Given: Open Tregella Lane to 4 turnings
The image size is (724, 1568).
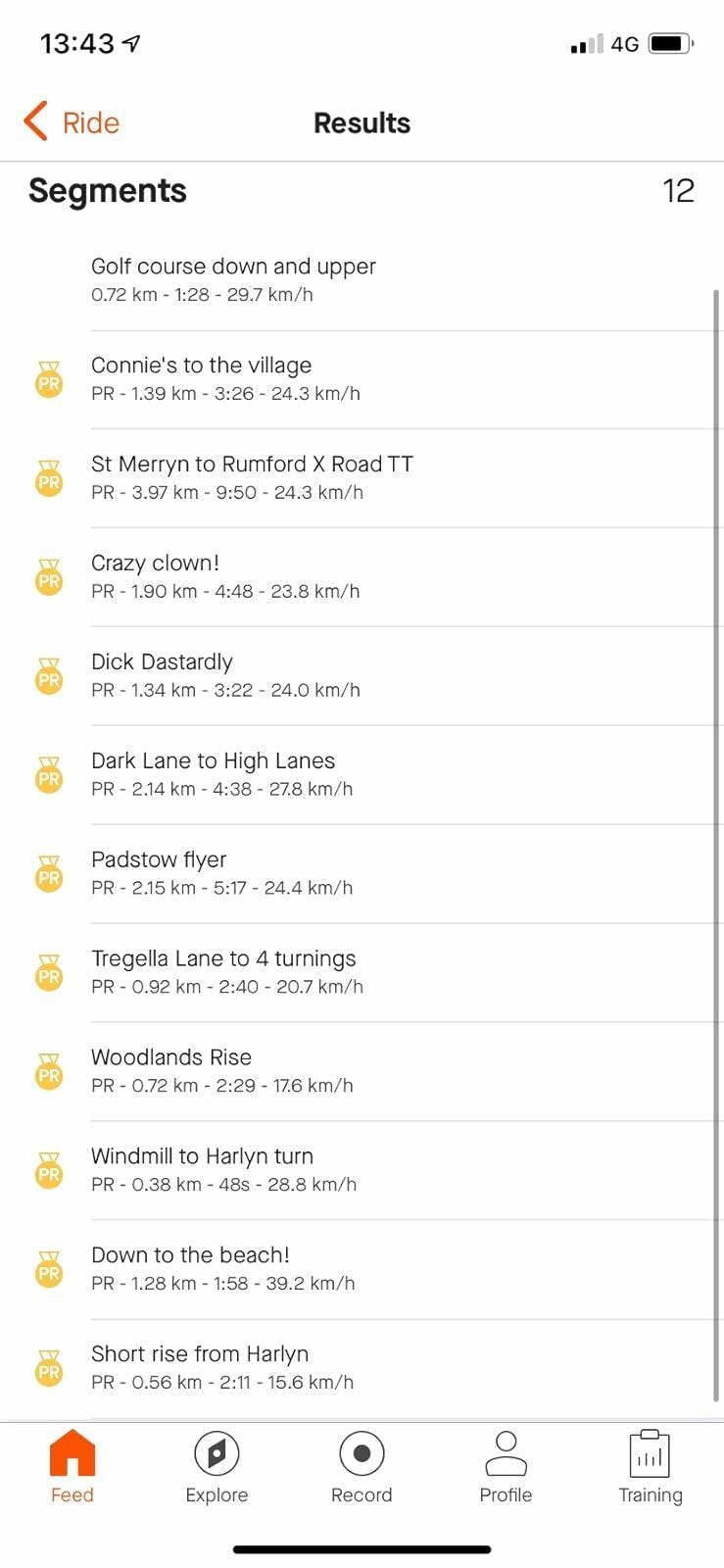Looking at the screenshot, I should [362, 973].
